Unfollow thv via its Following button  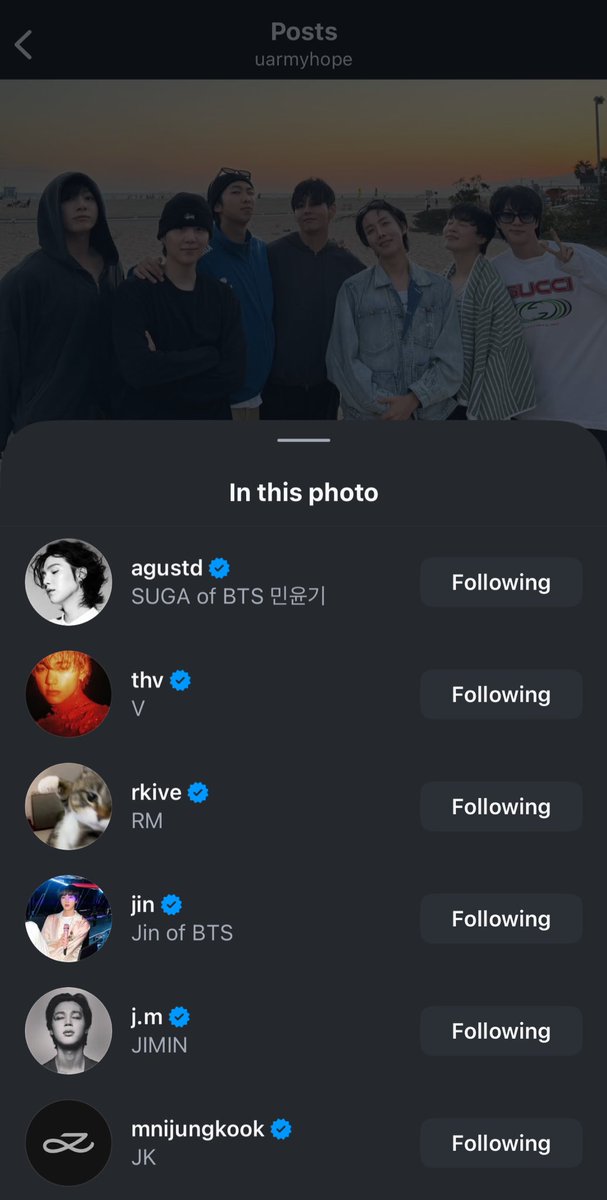[x=500, y=694]
